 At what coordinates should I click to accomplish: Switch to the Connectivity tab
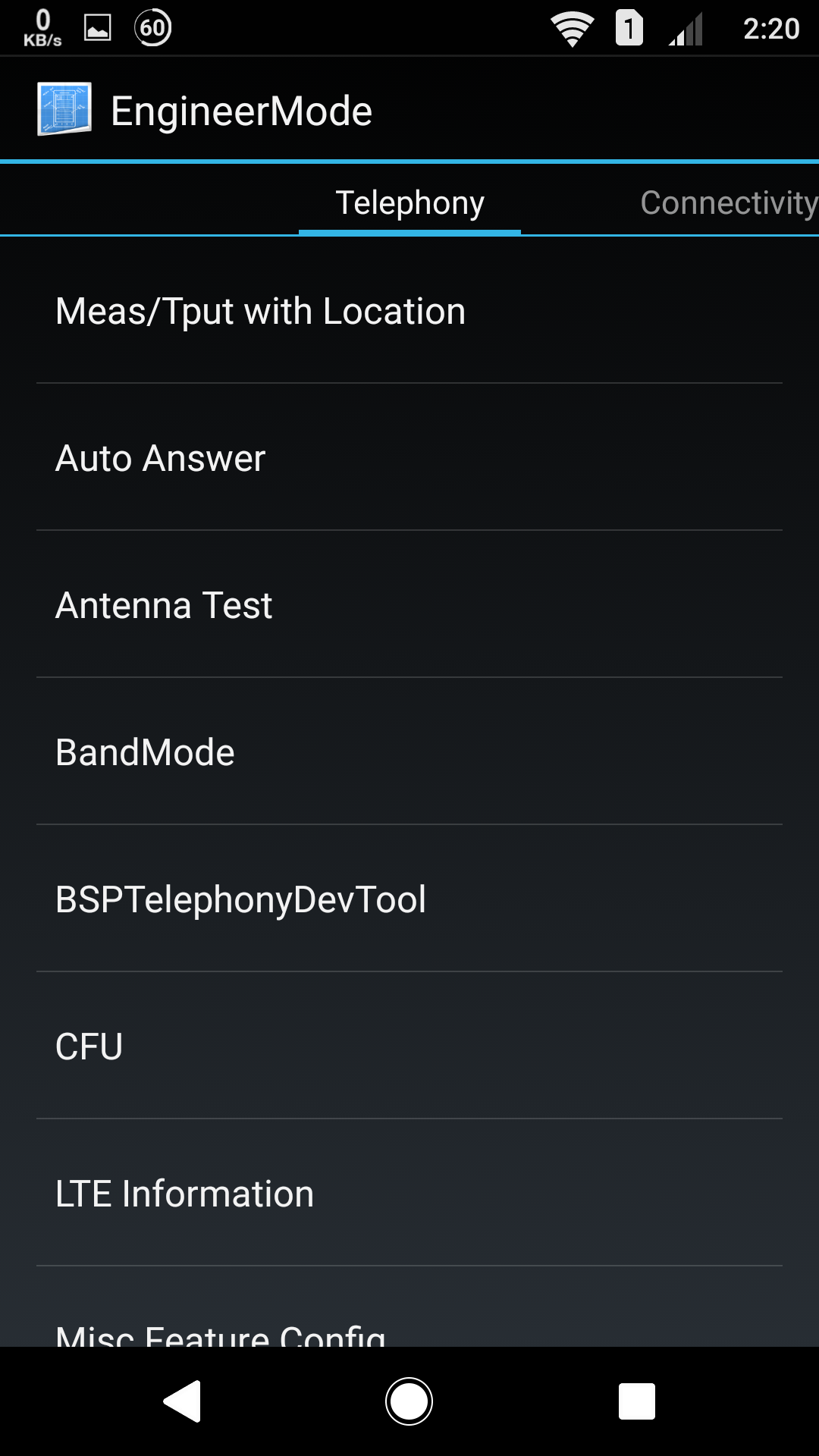[728, 202]
